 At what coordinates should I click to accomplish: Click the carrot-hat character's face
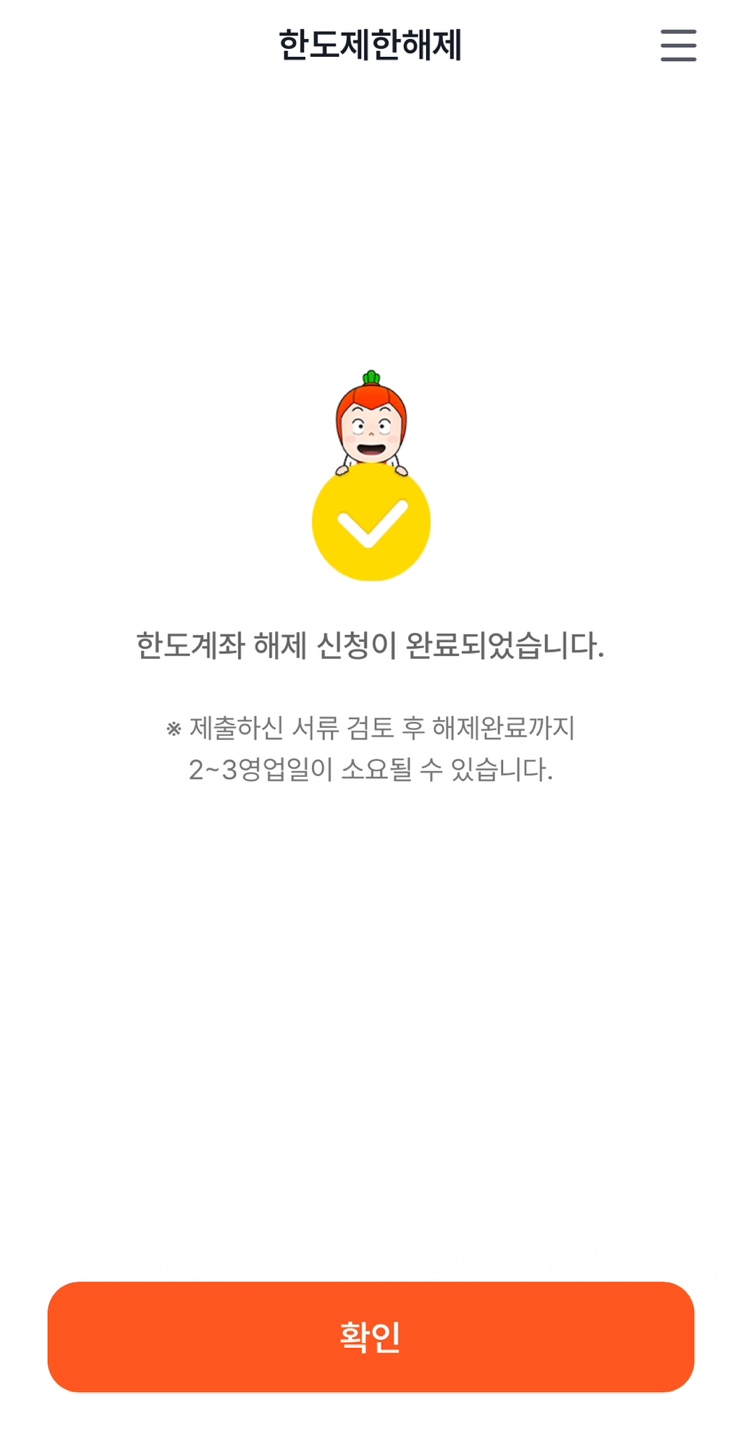point(371,430)
